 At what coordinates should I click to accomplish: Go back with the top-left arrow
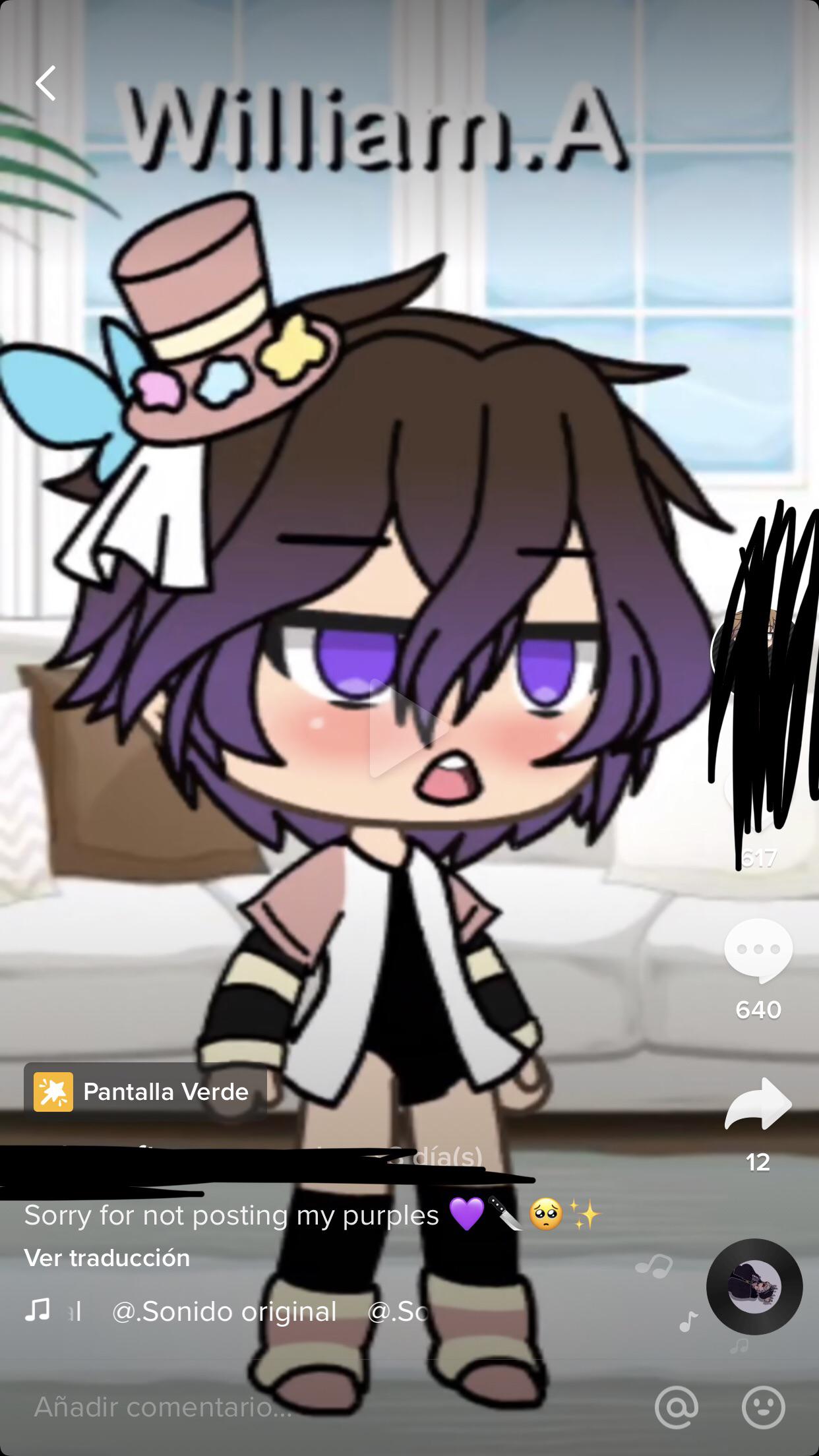pos(45,84)
